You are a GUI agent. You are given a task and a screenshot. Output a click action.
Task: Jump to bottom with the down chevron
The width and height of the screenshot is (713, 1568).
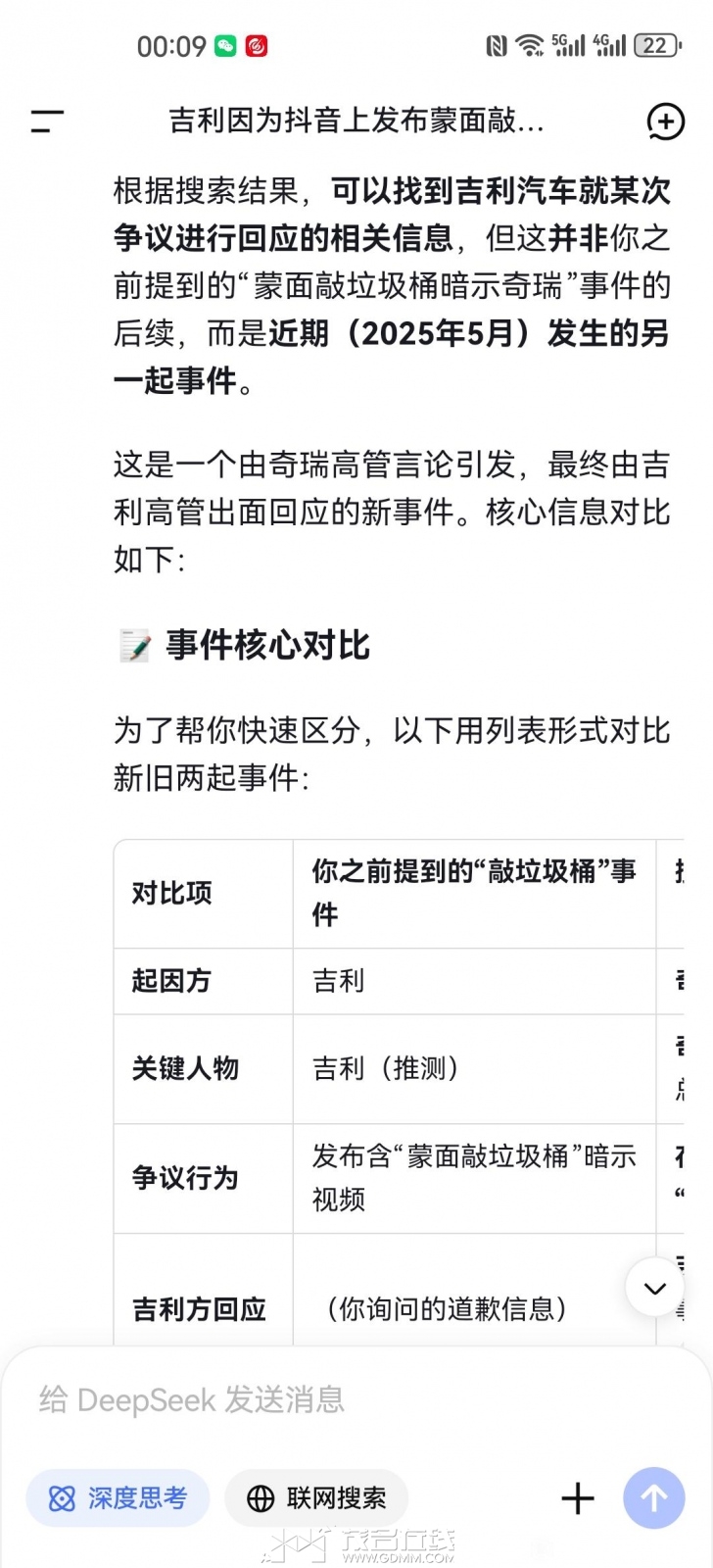pos(655,1288)
